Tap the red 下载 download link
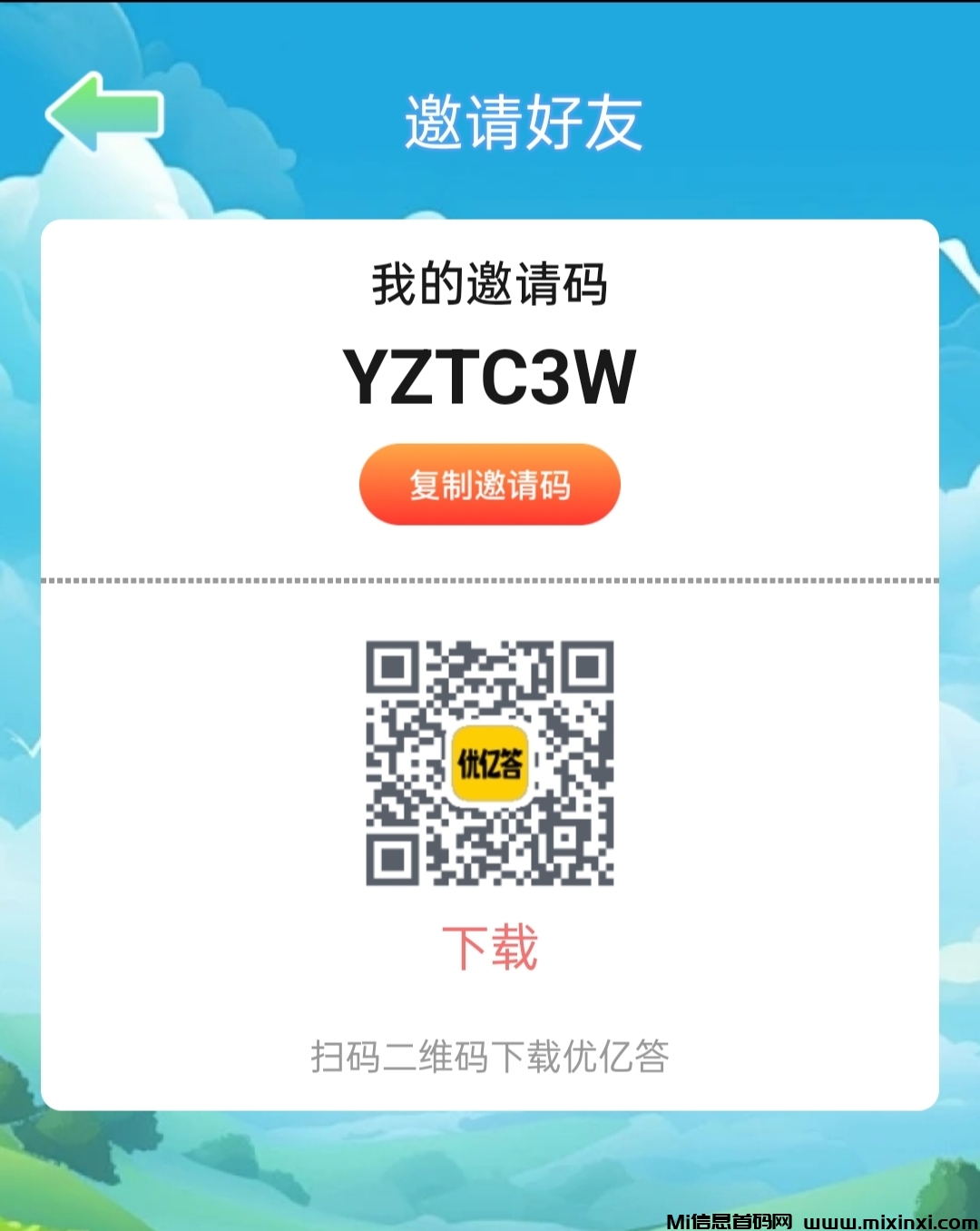Viewport: 980px width, 1231px height. click(x=489, y=948)
